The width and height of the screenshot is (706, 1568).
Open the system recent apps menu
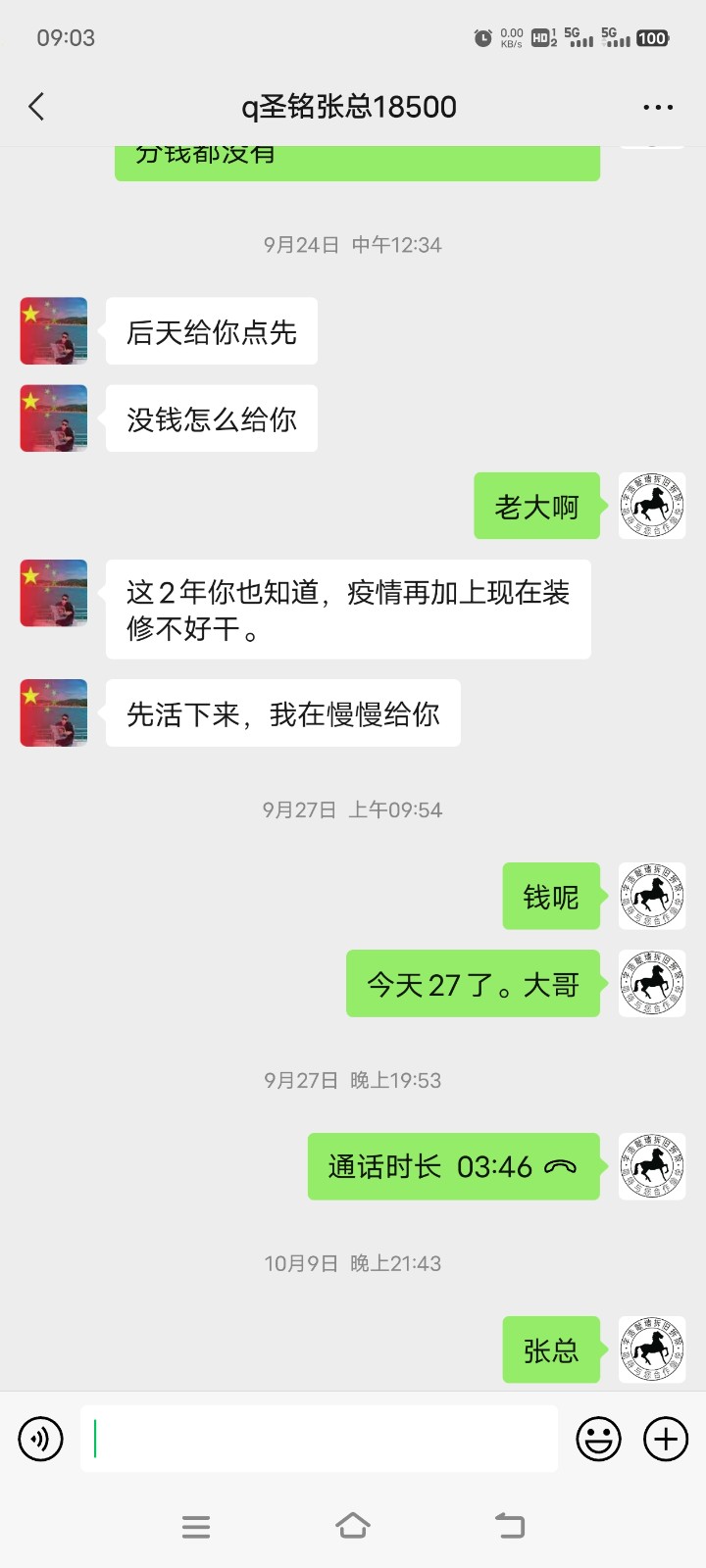pyautogui.click(x=196, y=1526)
